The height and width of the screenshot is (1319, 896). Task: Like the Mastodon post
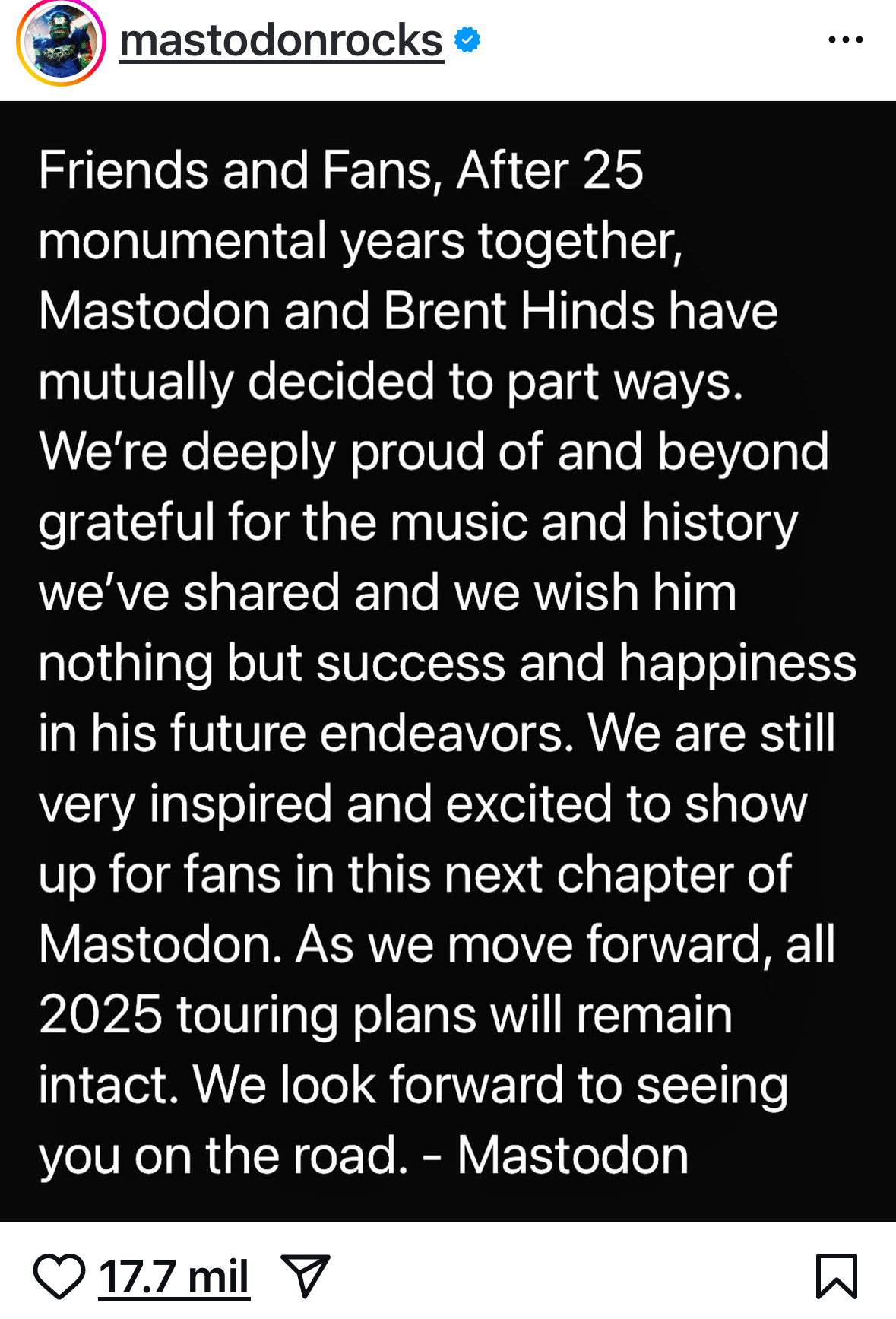59,1276
